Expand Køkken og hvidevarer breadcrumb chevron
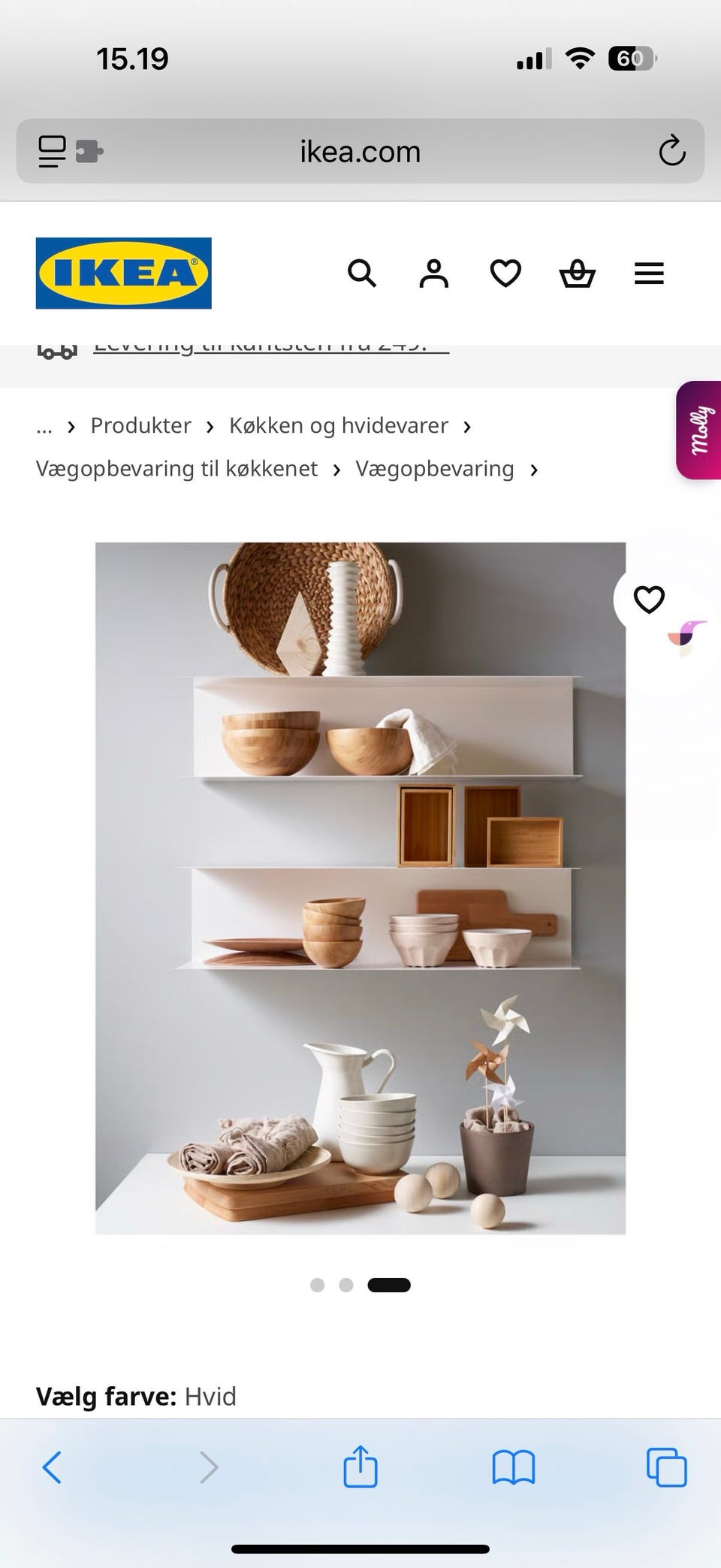721x1568 pixels. (x=466, y=425)
